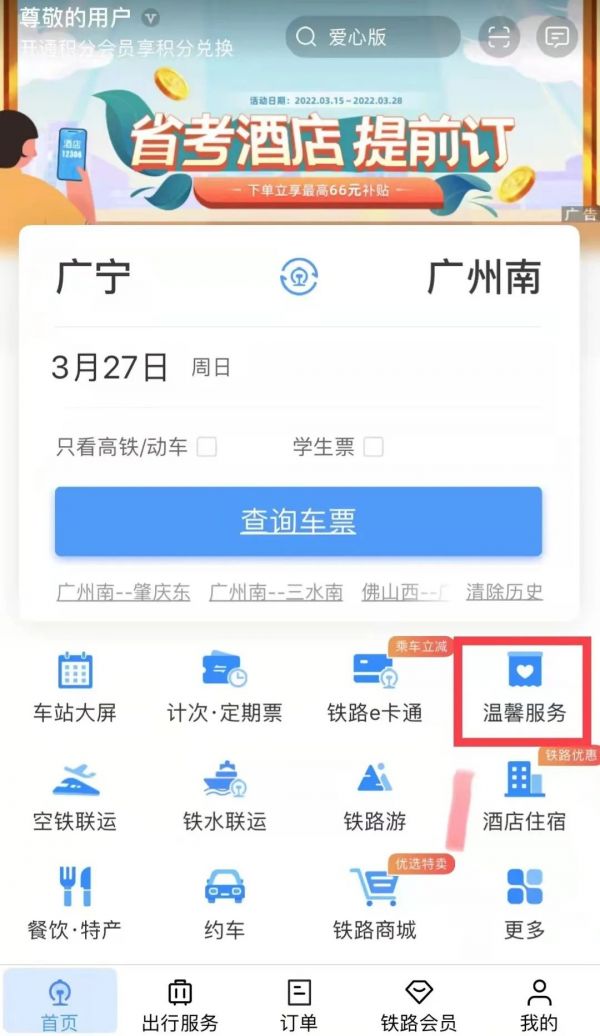
Task: Check 只看高铁/动车 box
Action: pyautogui.click(x=207, y=447)
